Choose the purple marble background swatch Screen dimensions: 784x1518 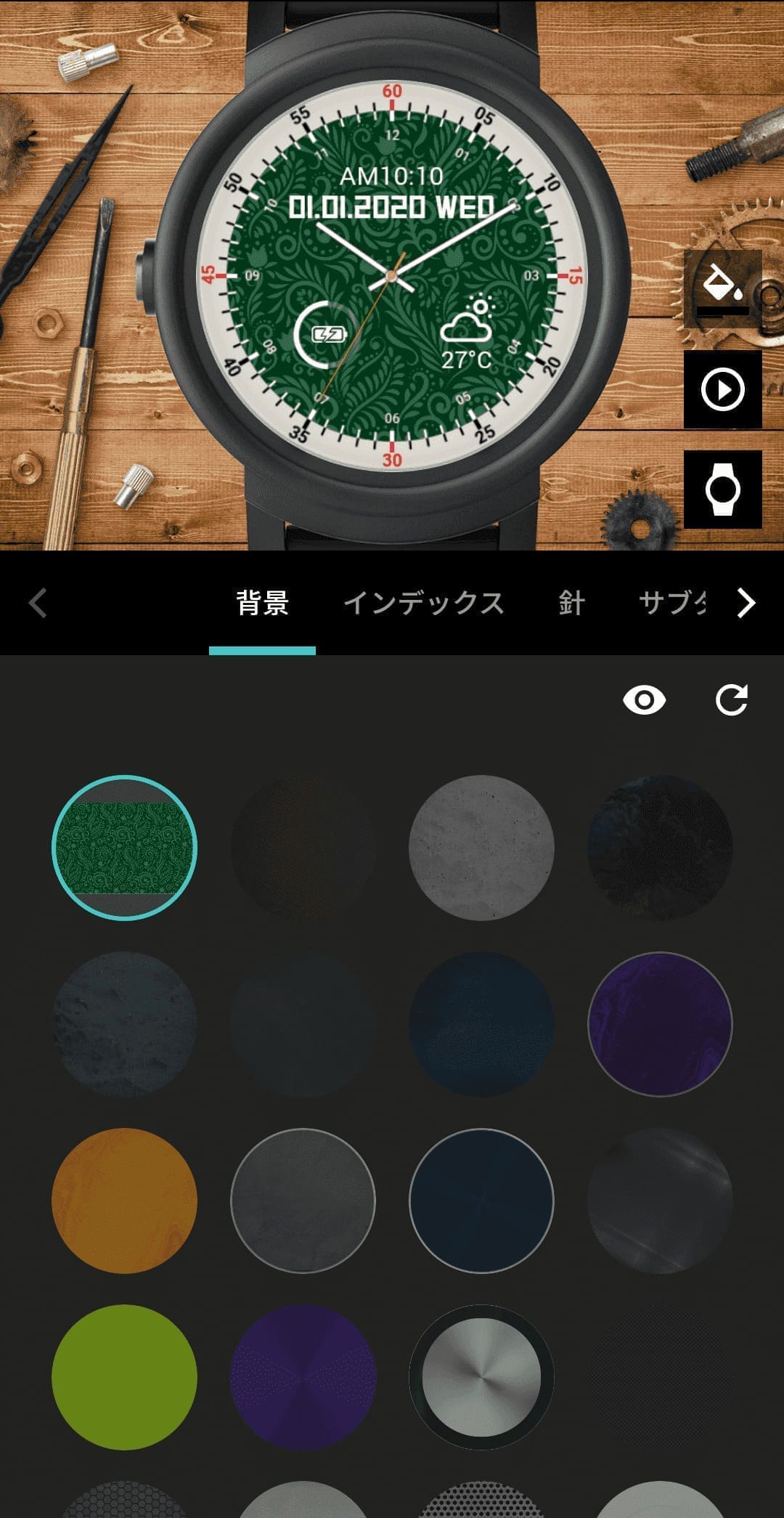[x=660, y=1024]
